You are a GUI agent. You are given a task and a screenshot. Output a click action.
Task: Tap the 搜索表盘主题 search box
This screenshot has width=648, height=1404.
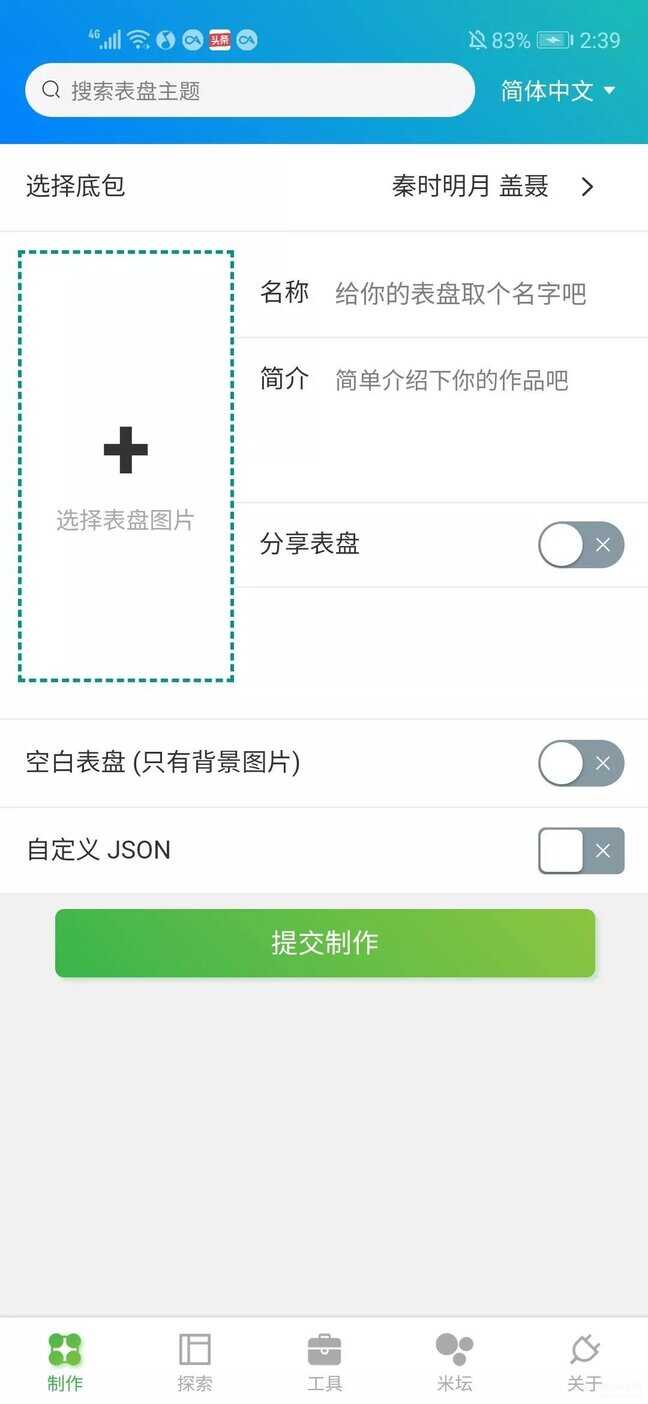click(250, 91)
